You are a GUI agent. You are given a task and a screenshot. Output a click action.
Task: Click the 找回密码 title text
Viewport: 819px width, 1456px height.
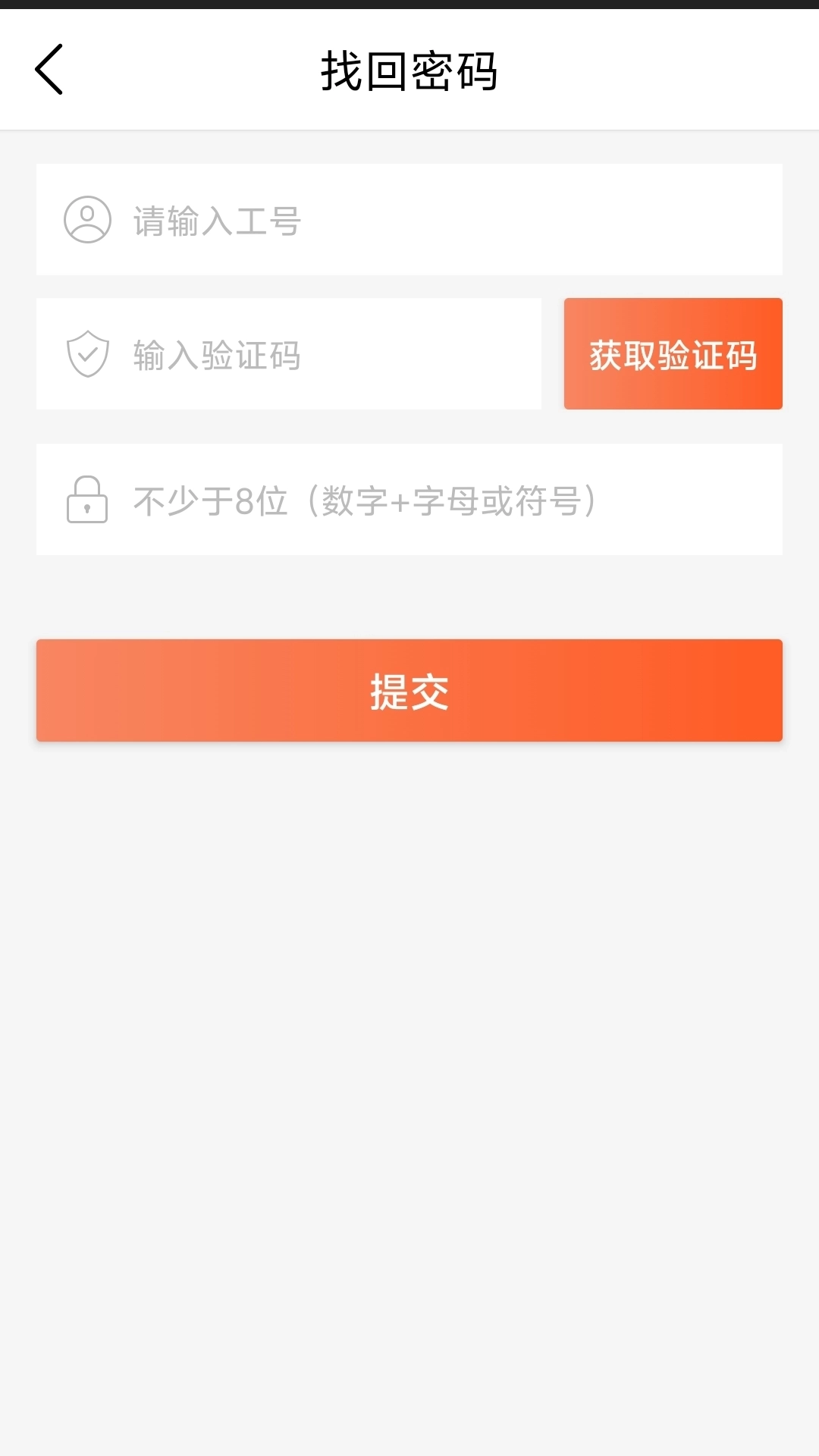tap(409, 69)
